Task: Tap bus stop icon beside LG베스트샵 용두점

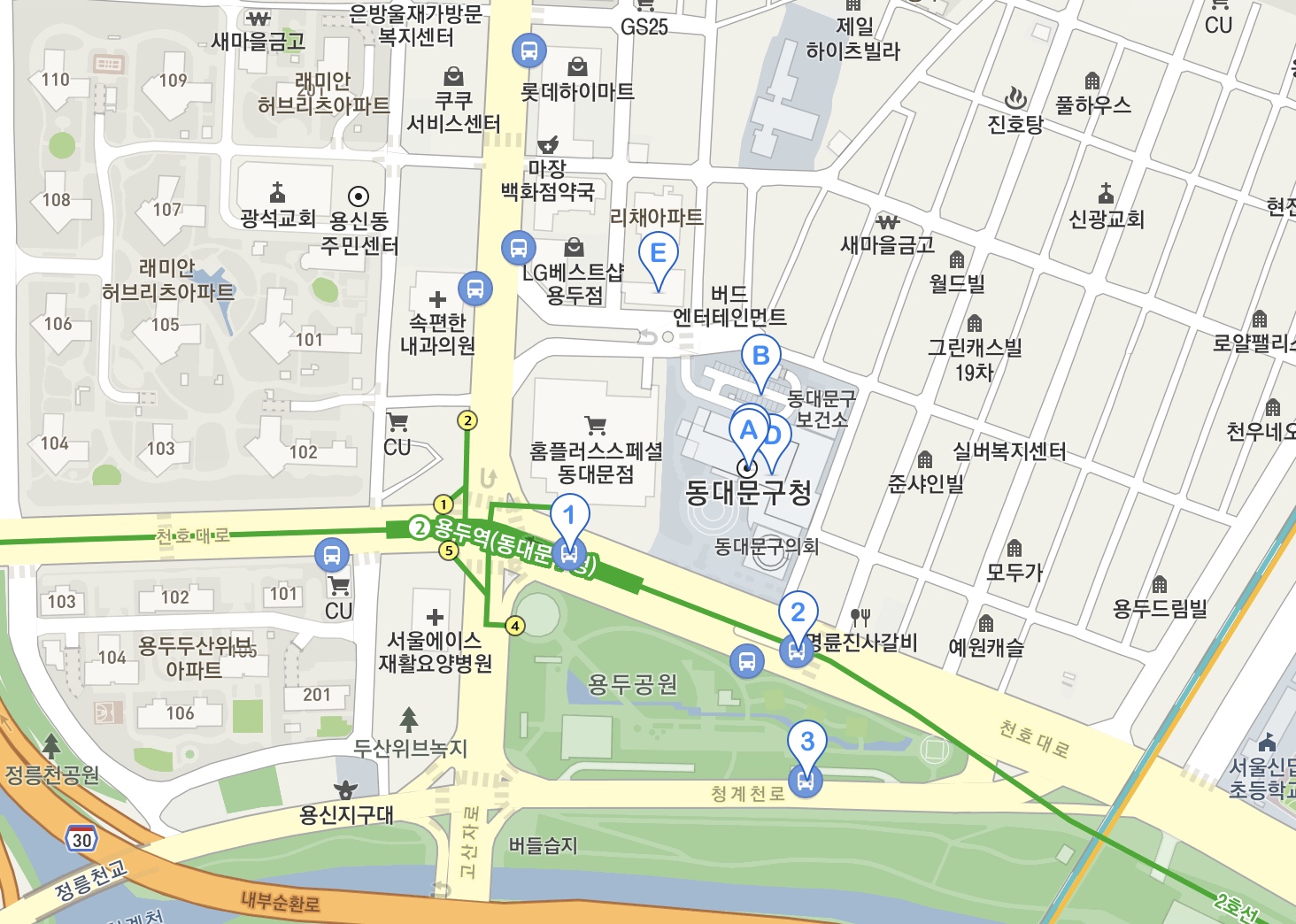Action: [519, 248]
